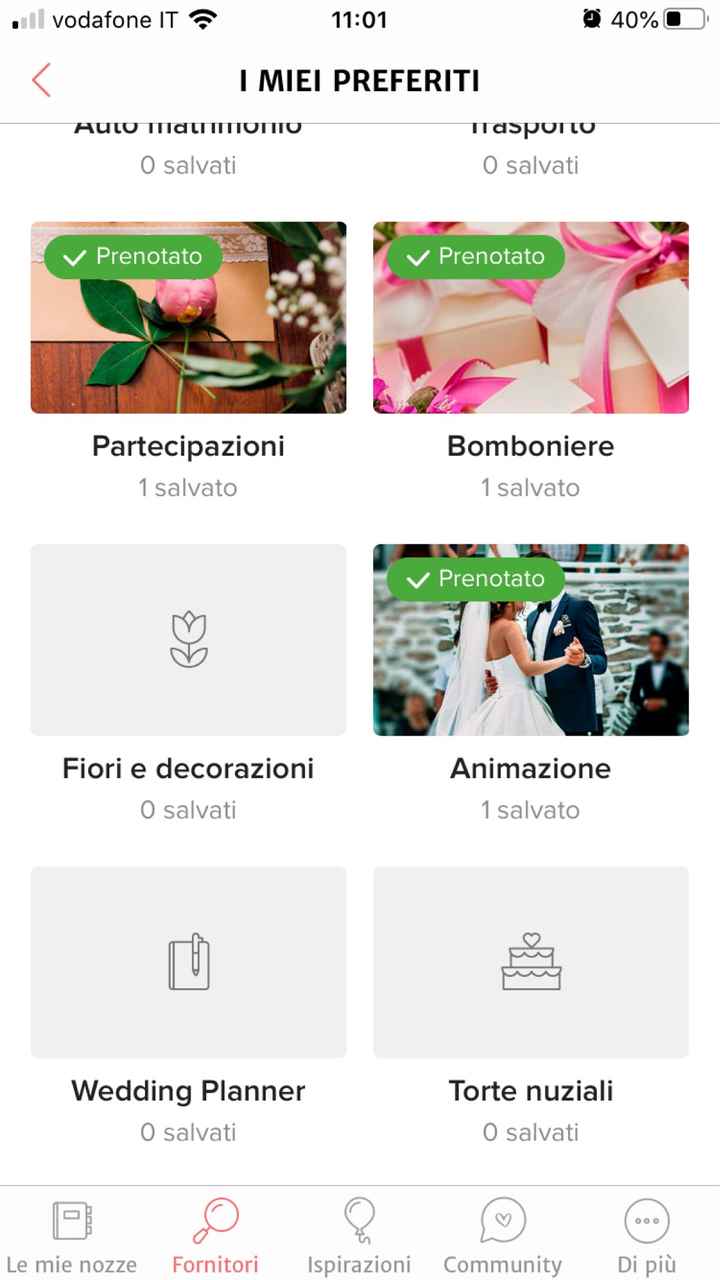Select the Fornitori magnifying glass icon
This screenshot has height=1280, width=720.
point(215,1220)
